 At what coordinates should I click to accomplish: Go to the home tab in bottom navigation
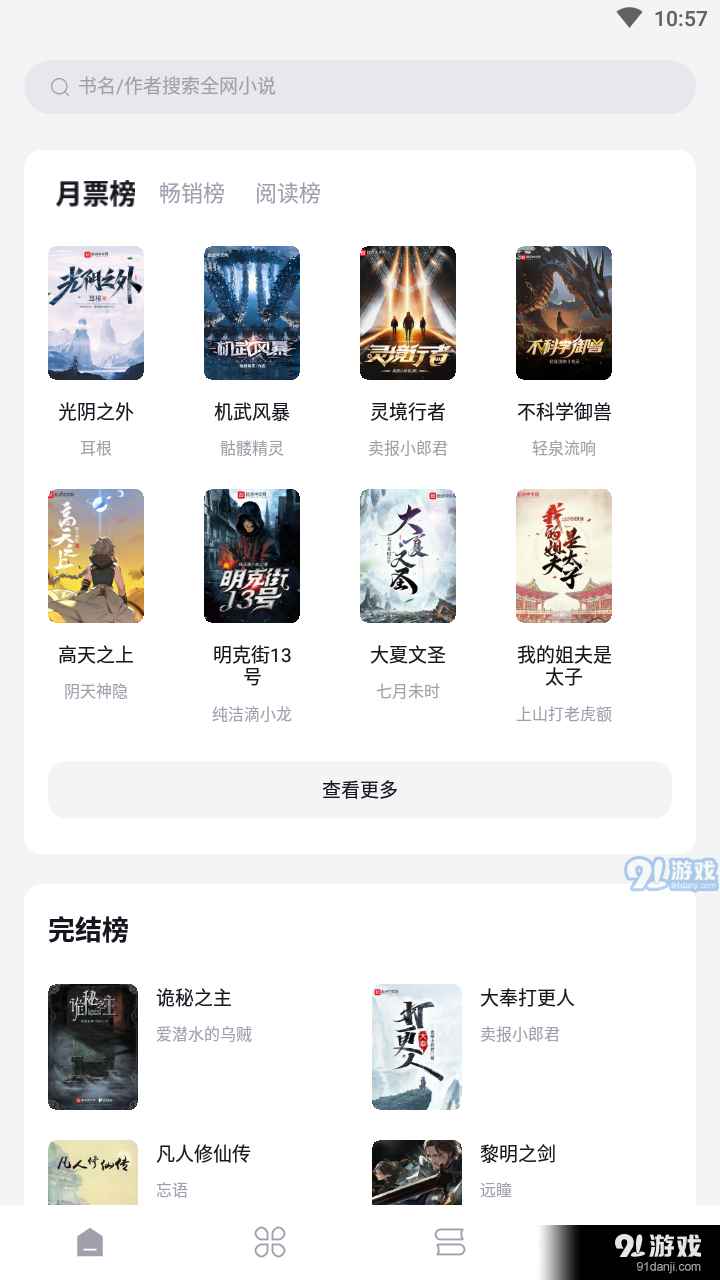click(90, 1242)
